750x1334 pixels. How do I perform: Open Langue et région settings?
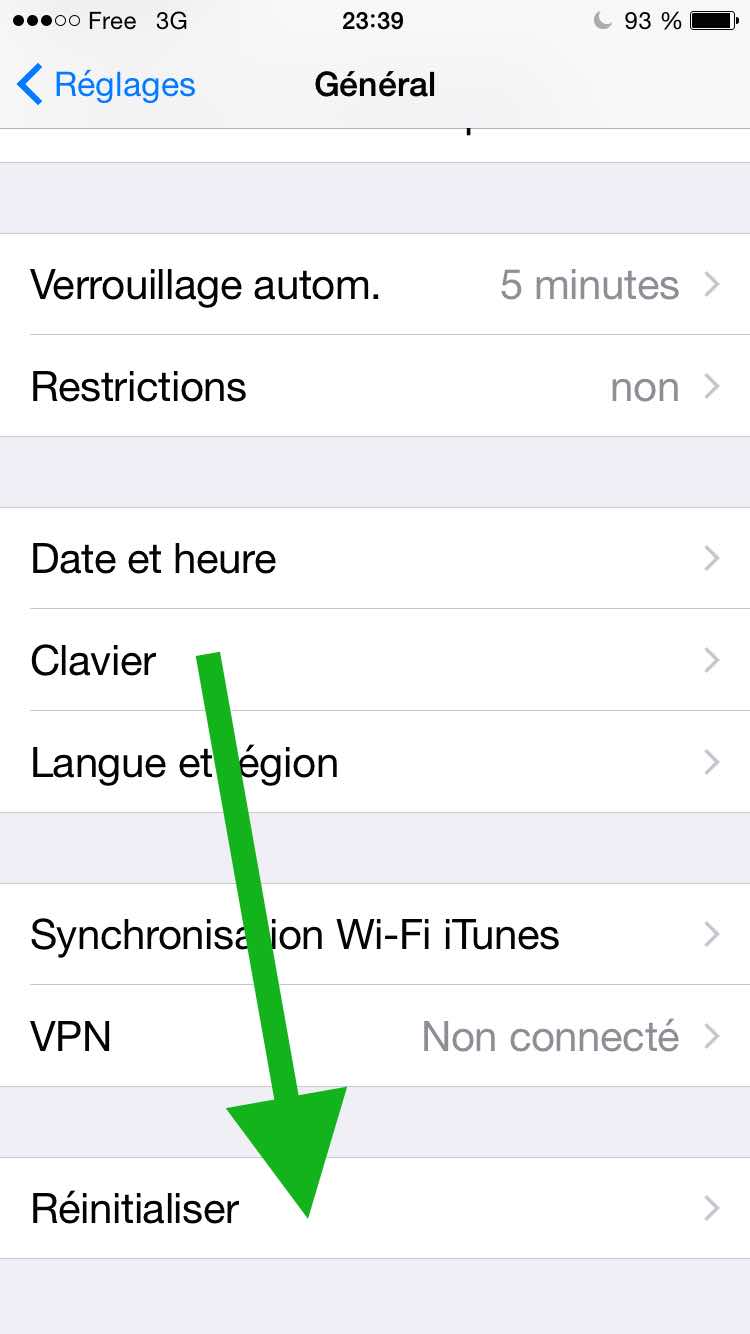click(x=375, y=762)
